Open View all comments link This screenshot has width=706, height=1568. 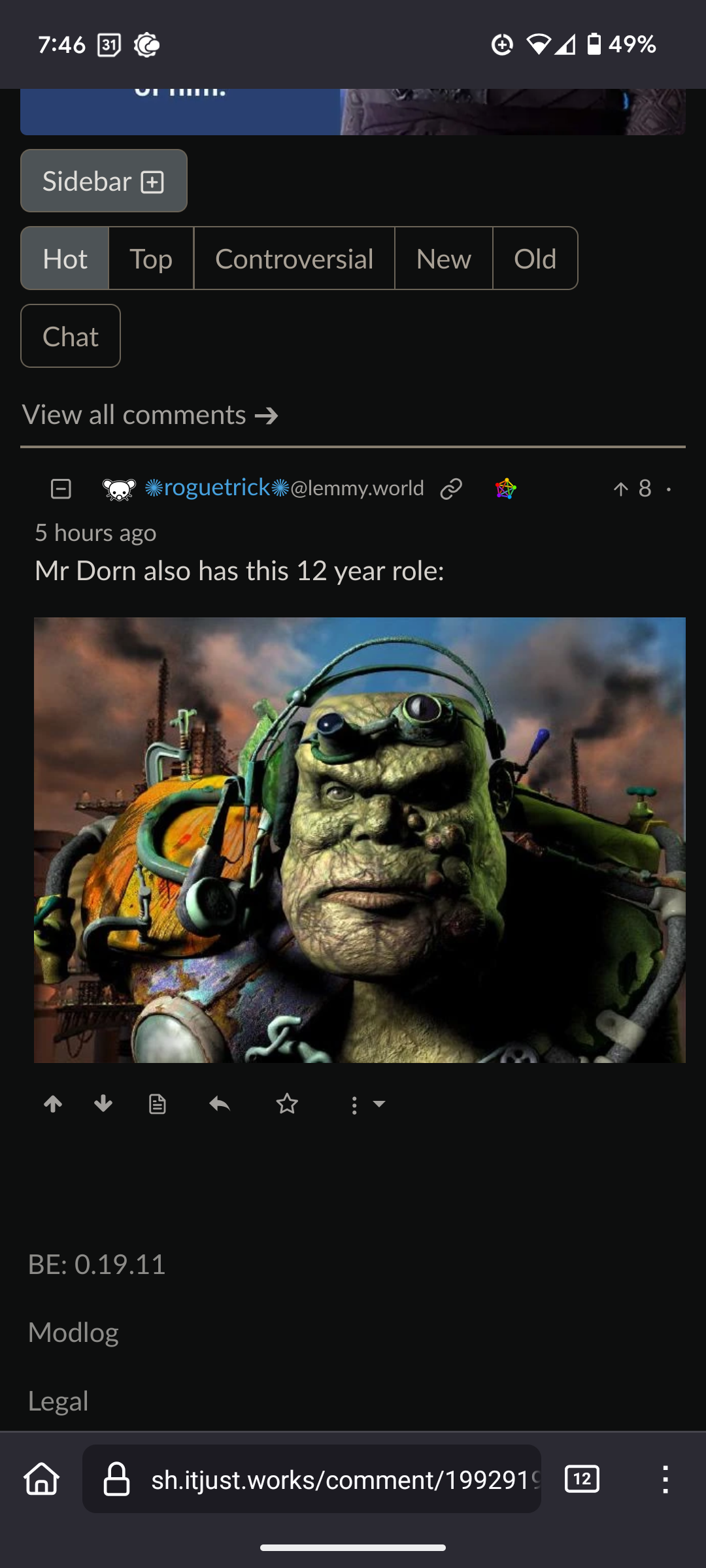150,415
